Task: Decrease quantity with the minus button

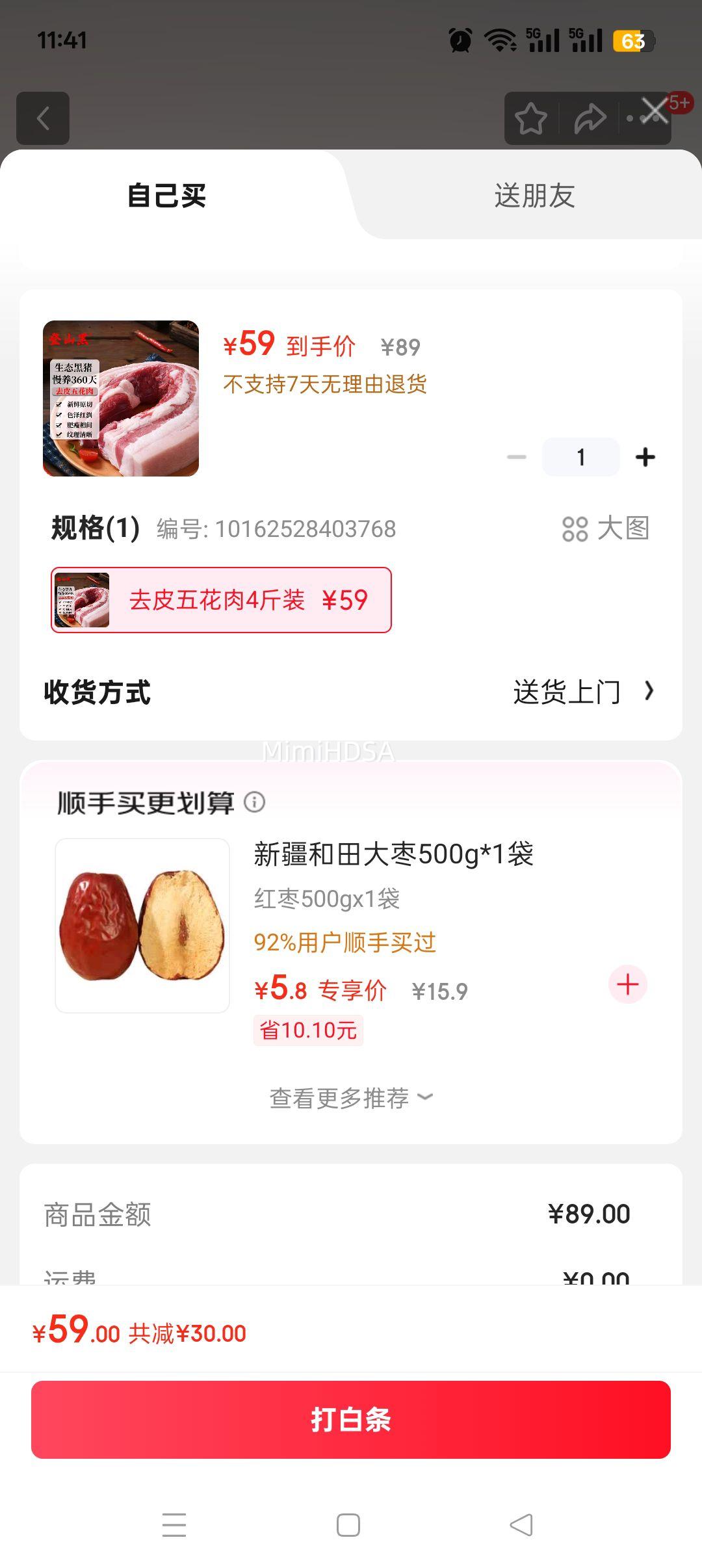Action: pos(517,457)
